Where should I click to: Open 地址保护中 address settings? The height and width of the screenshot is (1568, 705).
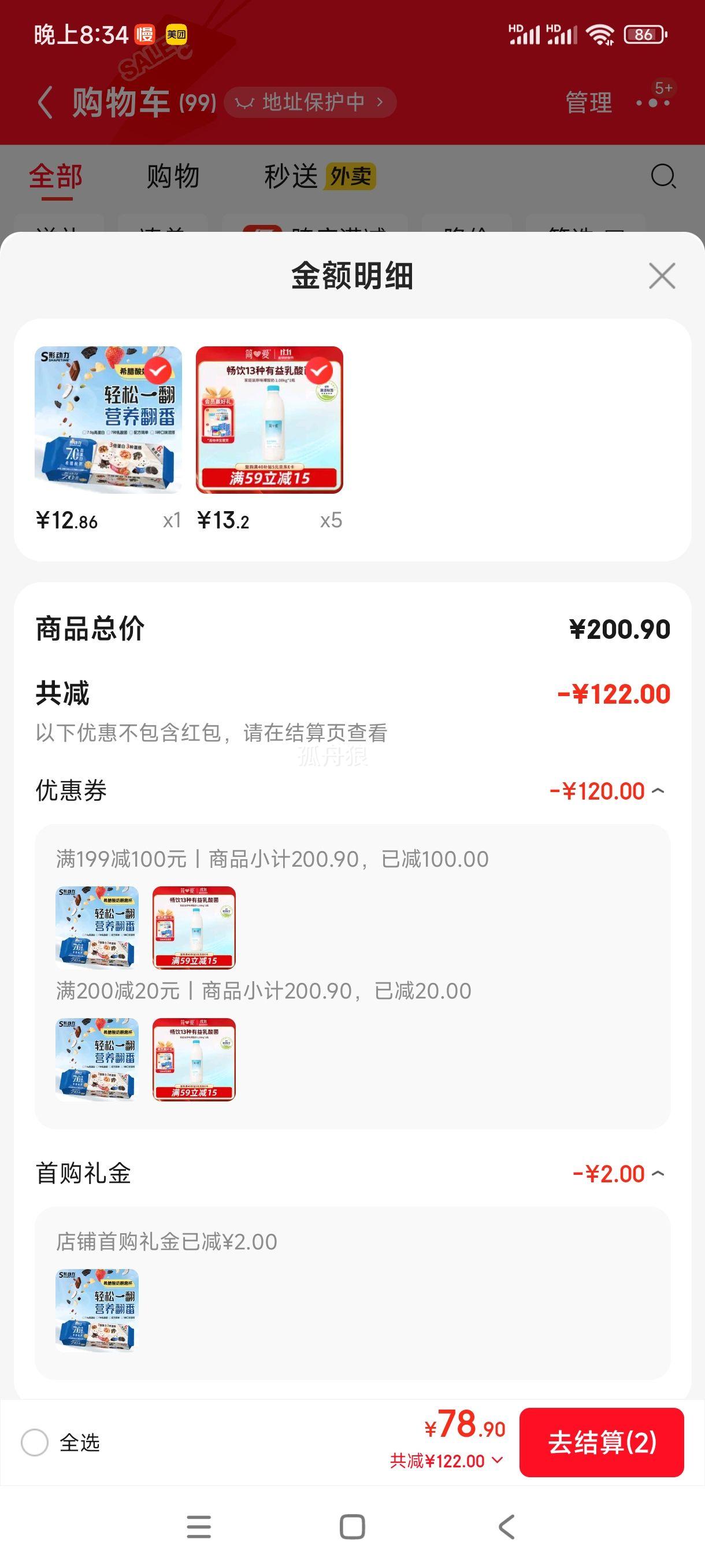(310, 102)
